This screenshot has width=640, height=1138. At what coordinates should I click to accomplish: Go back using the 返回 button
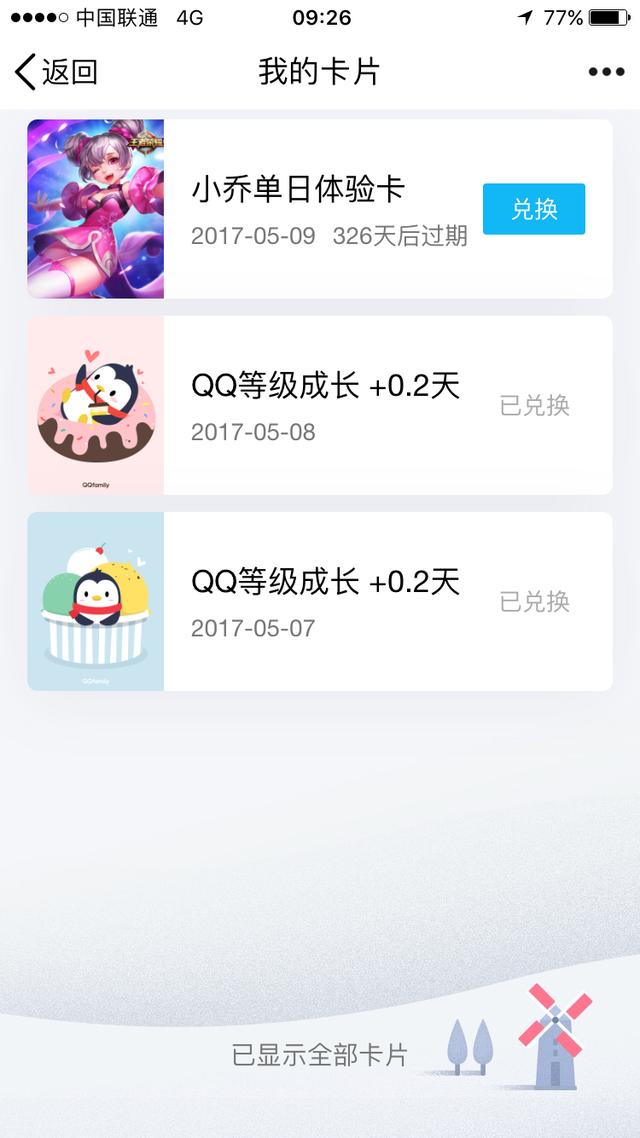pyautogui.click(x=56, y=72)
